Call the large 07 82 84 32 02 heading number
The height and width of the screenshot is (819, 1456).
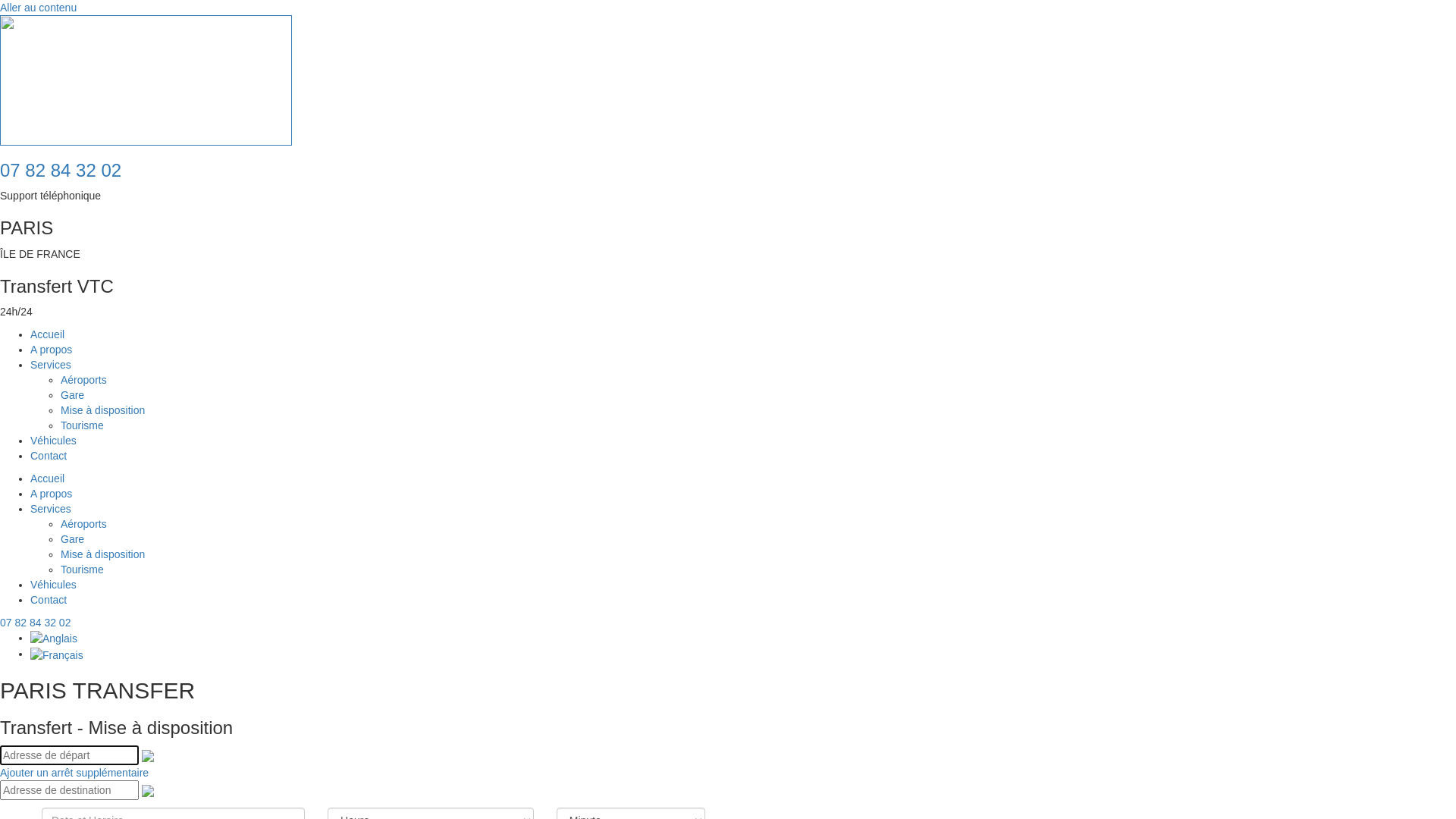coord(61,171)
